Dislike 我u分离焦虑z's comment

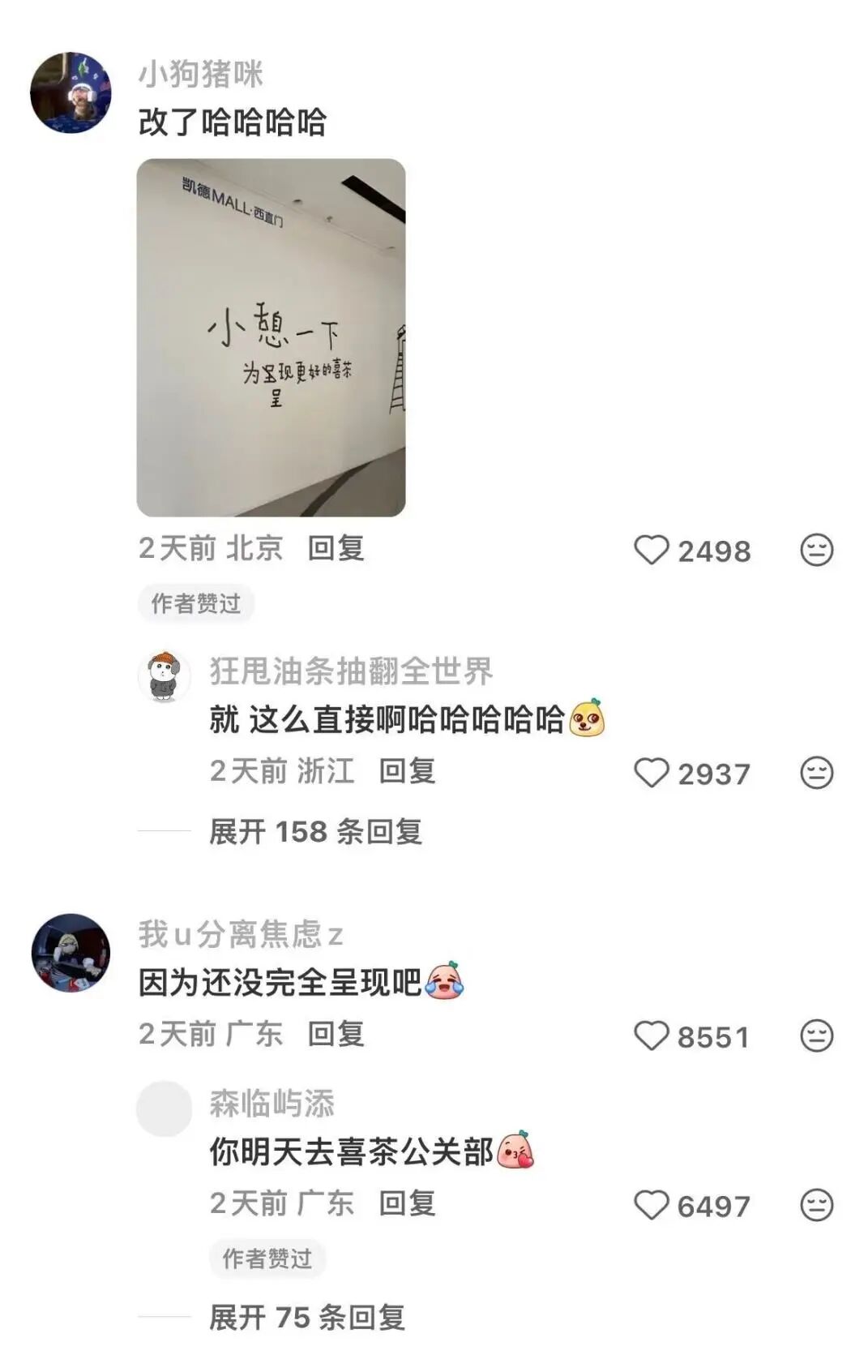(x=816, y=1036)
